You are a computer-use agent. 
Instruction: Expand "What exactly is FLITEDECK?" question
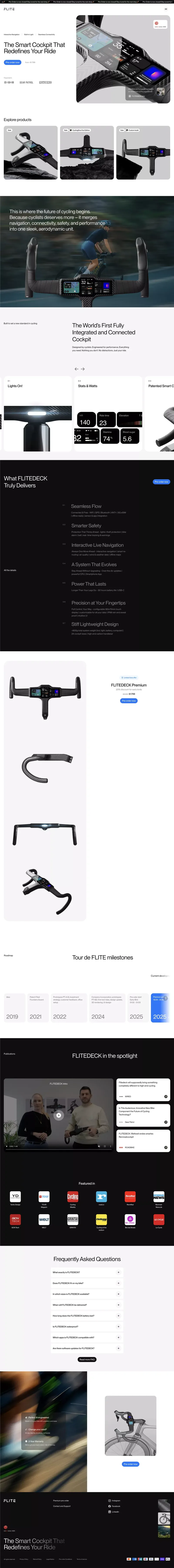pyautogui.click(x=87, y=1272)
